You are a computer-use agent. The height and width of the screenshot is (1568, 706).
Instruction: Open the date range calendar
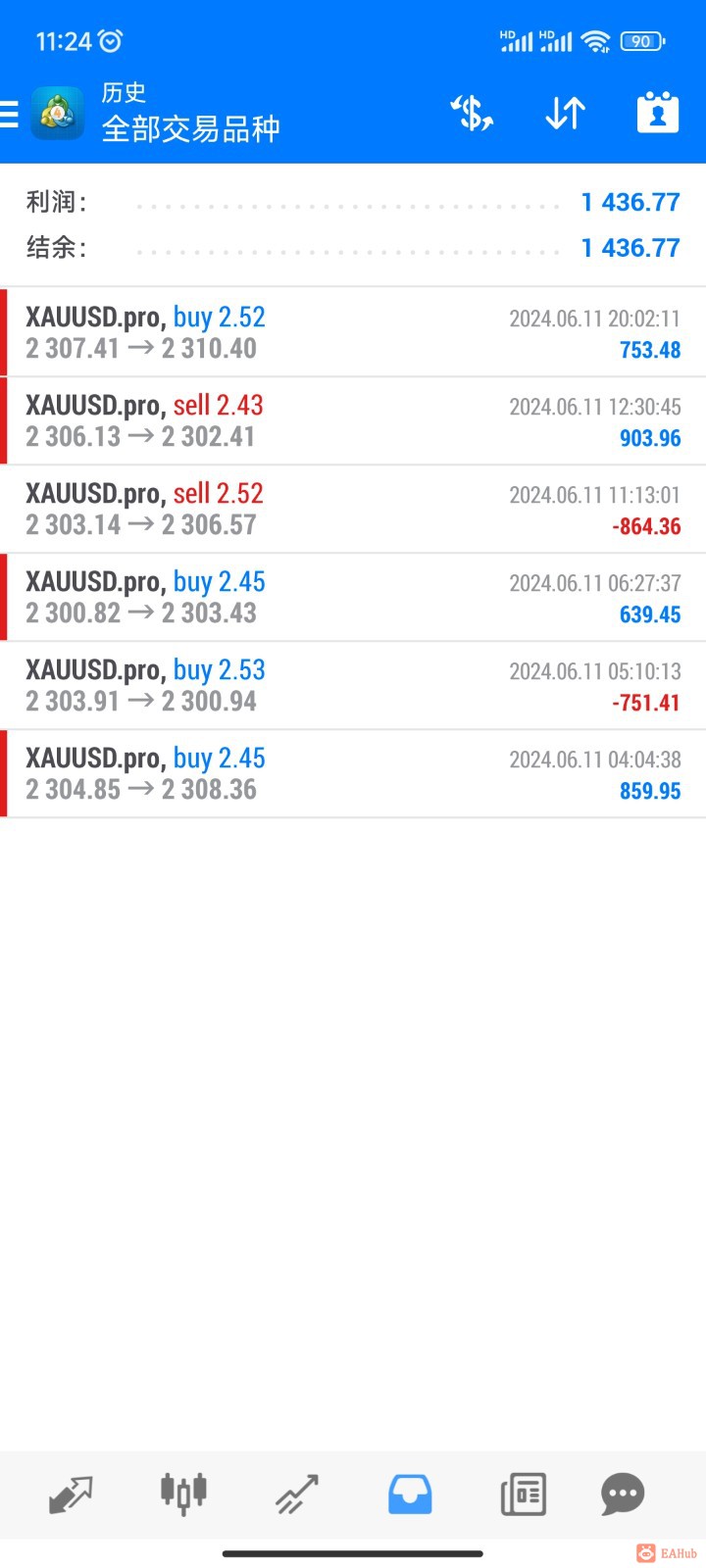tap(658, 114)
